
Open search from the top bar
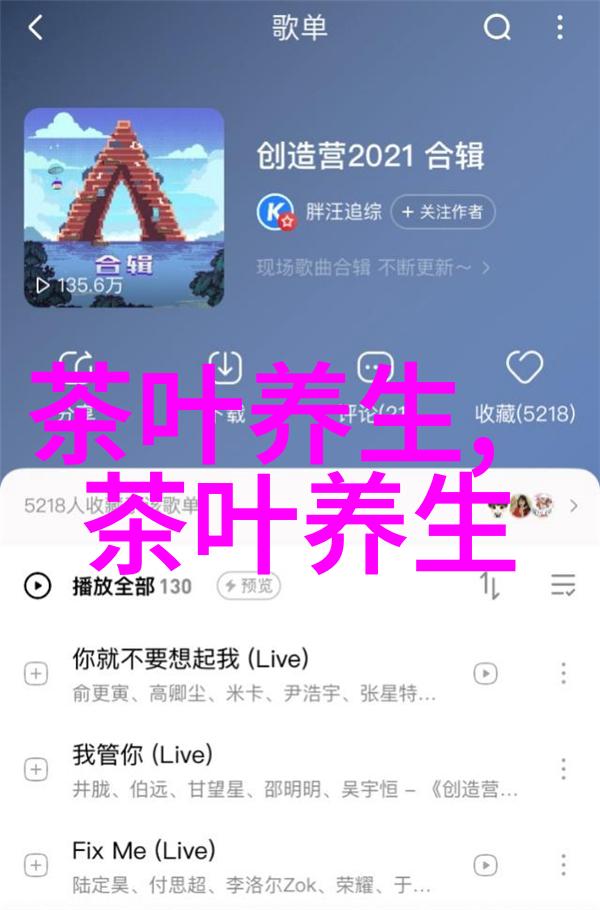497,29
